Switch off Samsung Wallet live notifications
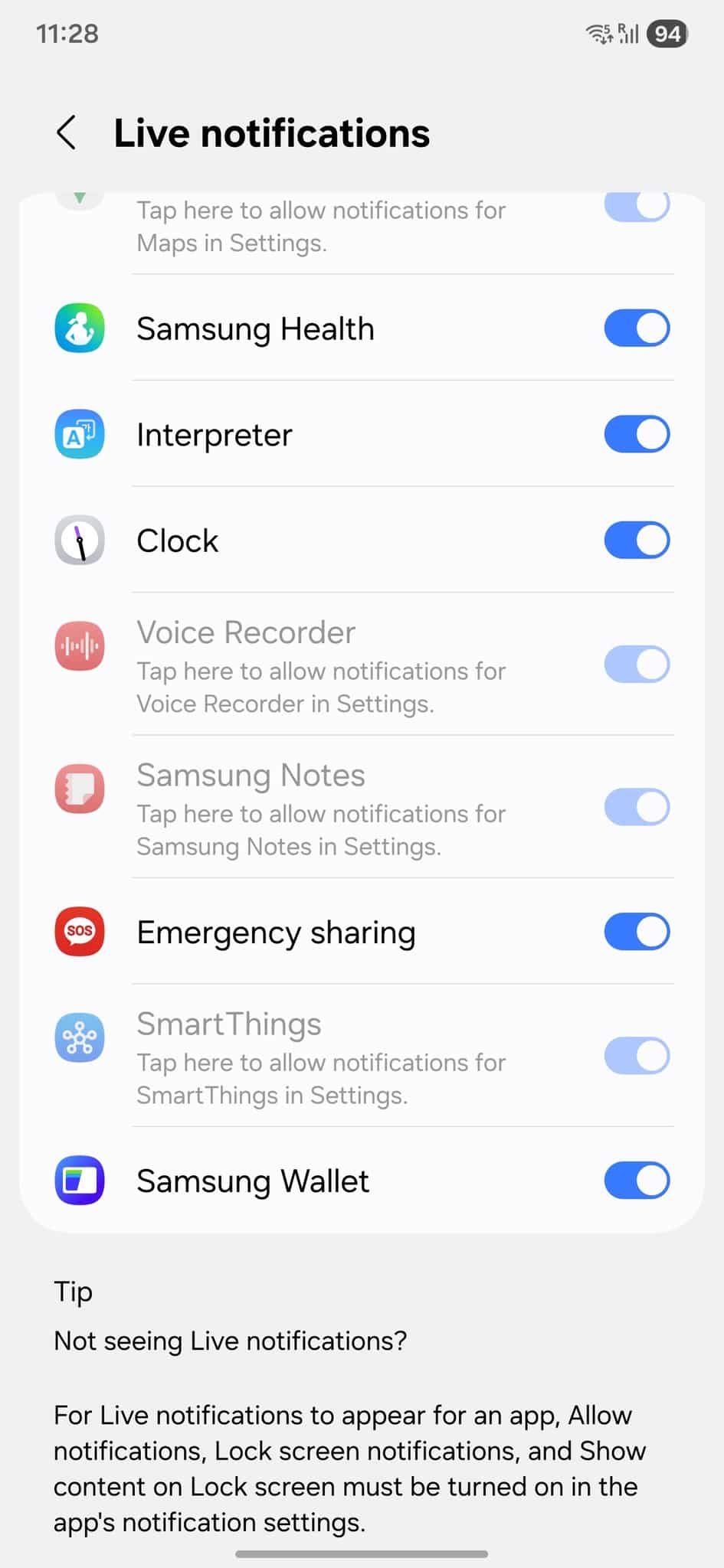Screen dimensions: 724x1568 pyautogui.click(x=636, y=1181)
